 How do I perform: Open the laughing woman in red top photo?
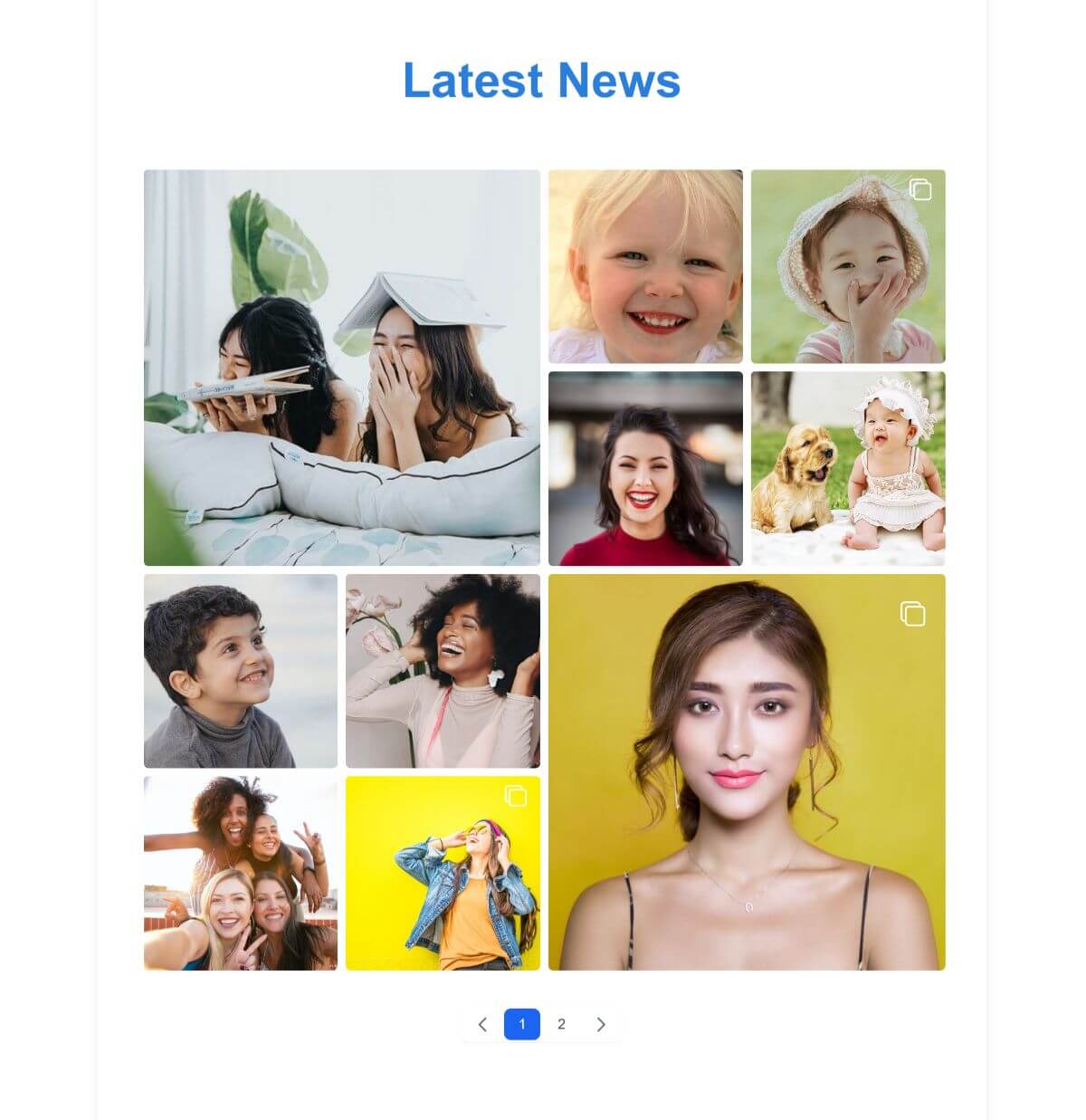[645, 468]
